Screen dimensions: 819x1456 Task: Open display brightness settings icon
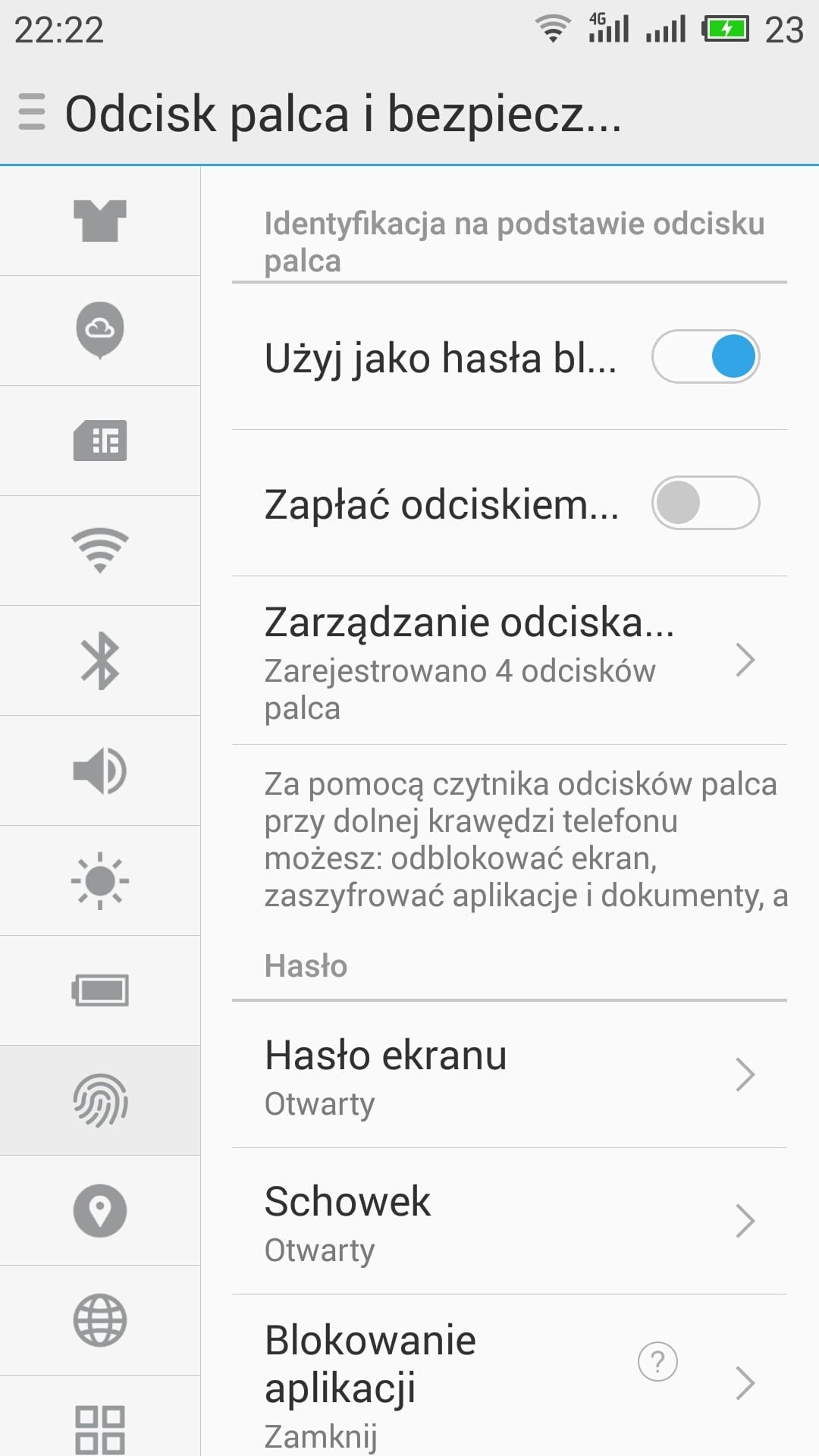click(x=100, y=880)
